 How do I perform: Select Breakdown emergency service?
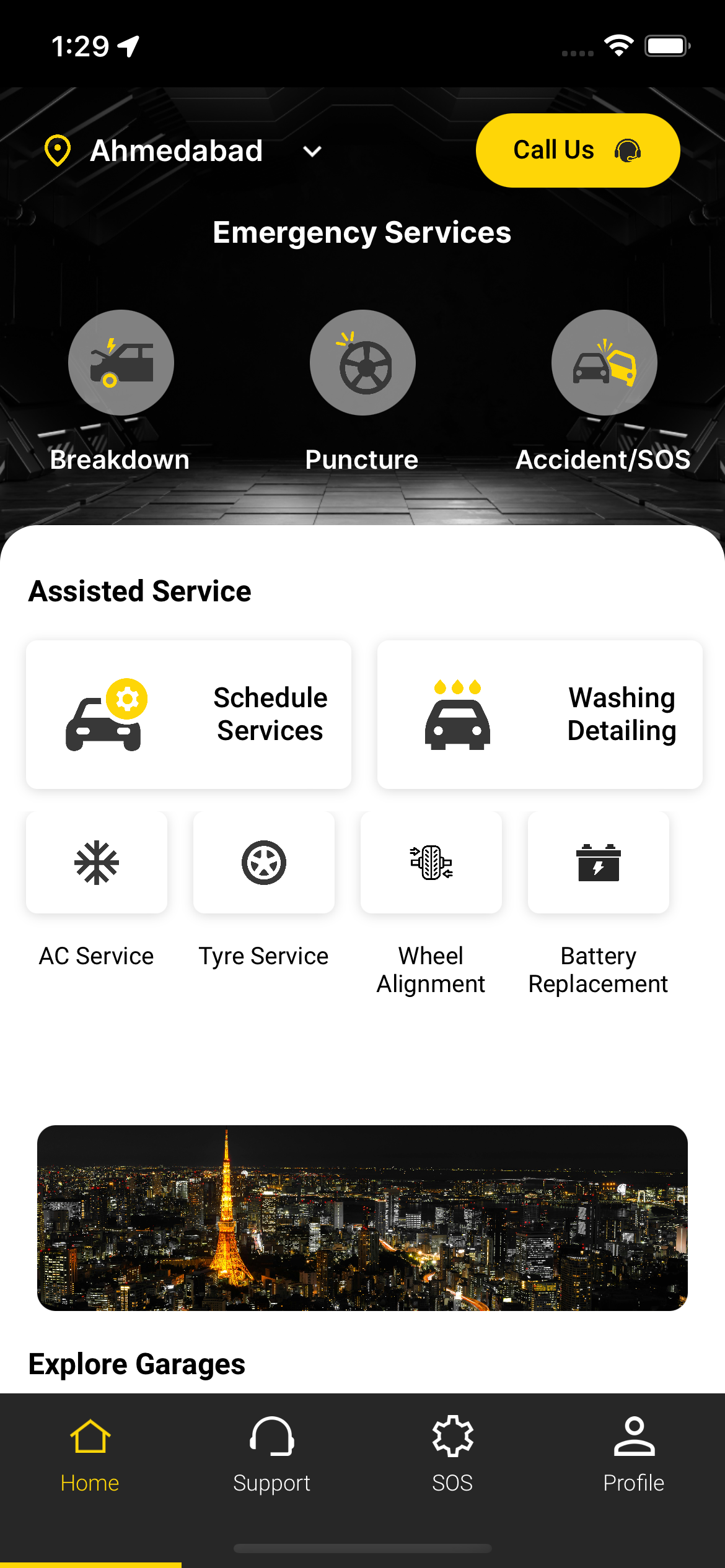[121, 363]
